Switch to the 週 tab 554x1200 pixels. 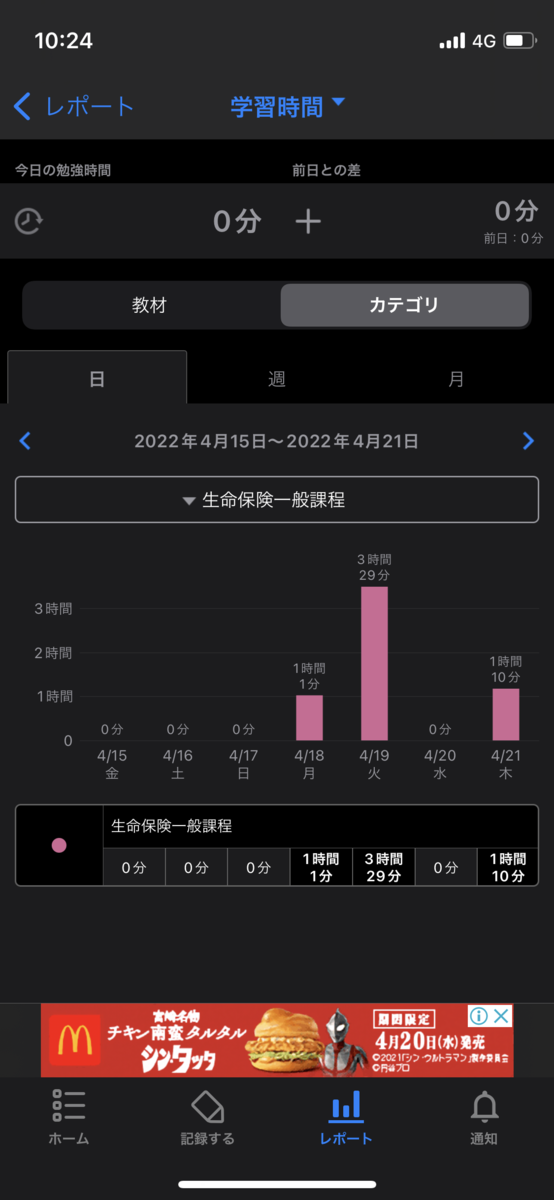(276, 378)
